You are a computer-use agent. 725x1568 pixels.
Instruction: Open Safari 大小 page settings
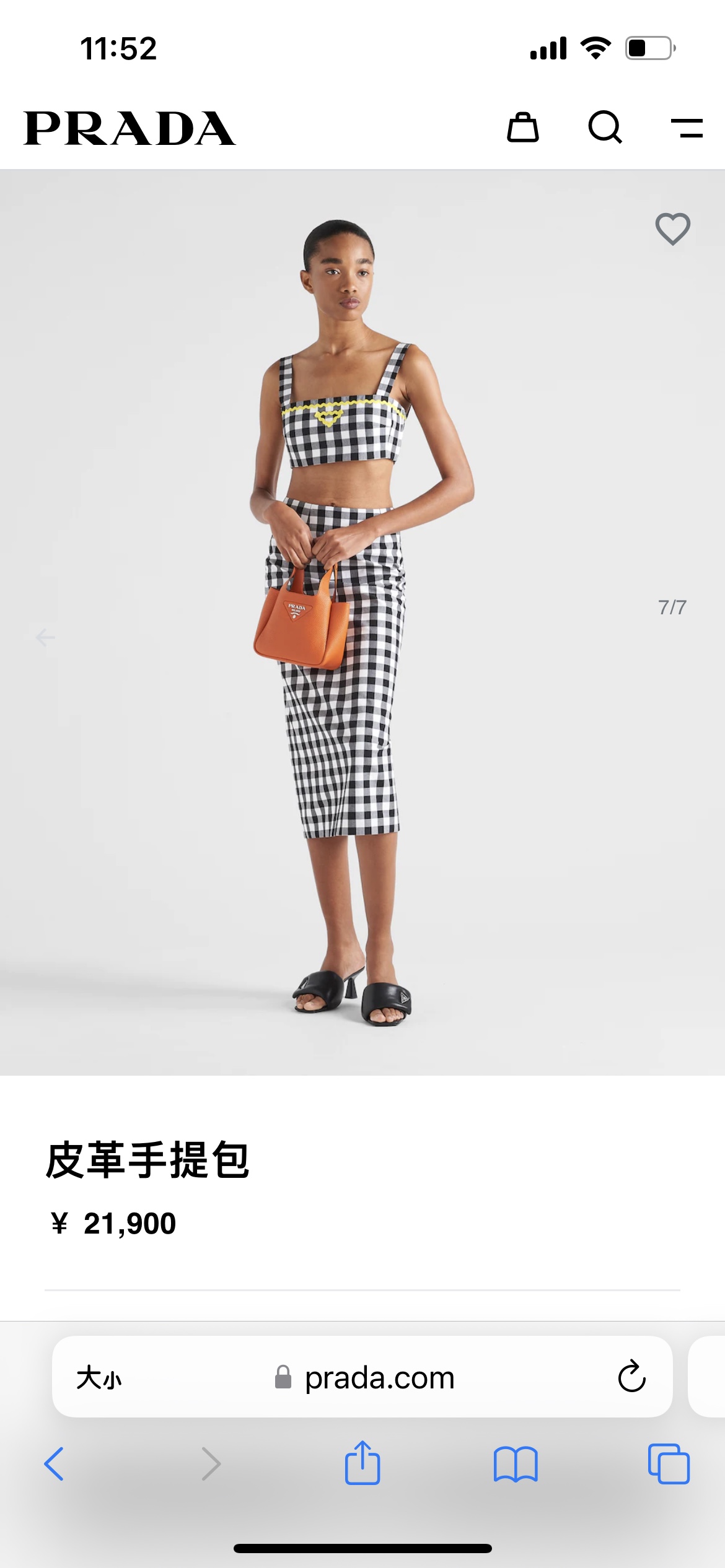tap(99, 1378)
